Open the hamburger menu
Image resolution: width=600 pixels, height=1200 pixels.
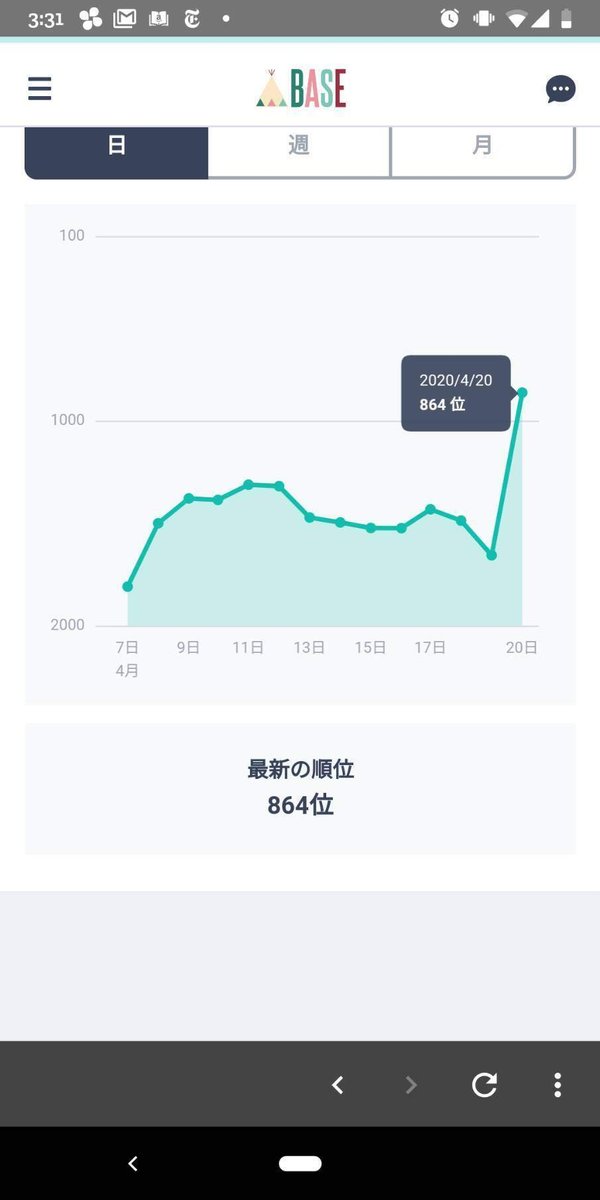click(39, 89)
